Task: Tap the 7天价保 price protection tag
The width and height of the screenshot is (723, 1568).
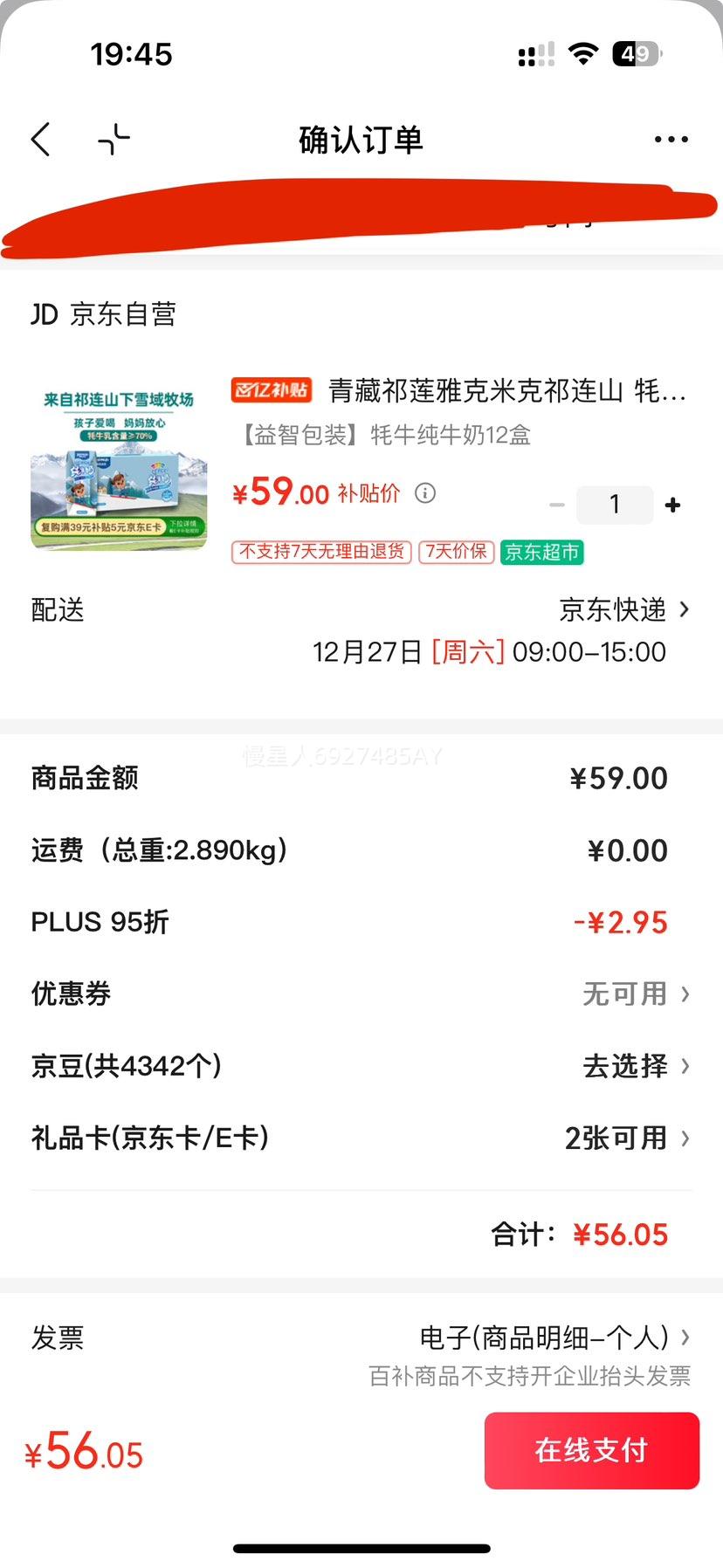Action: click(x=456, y=553)
